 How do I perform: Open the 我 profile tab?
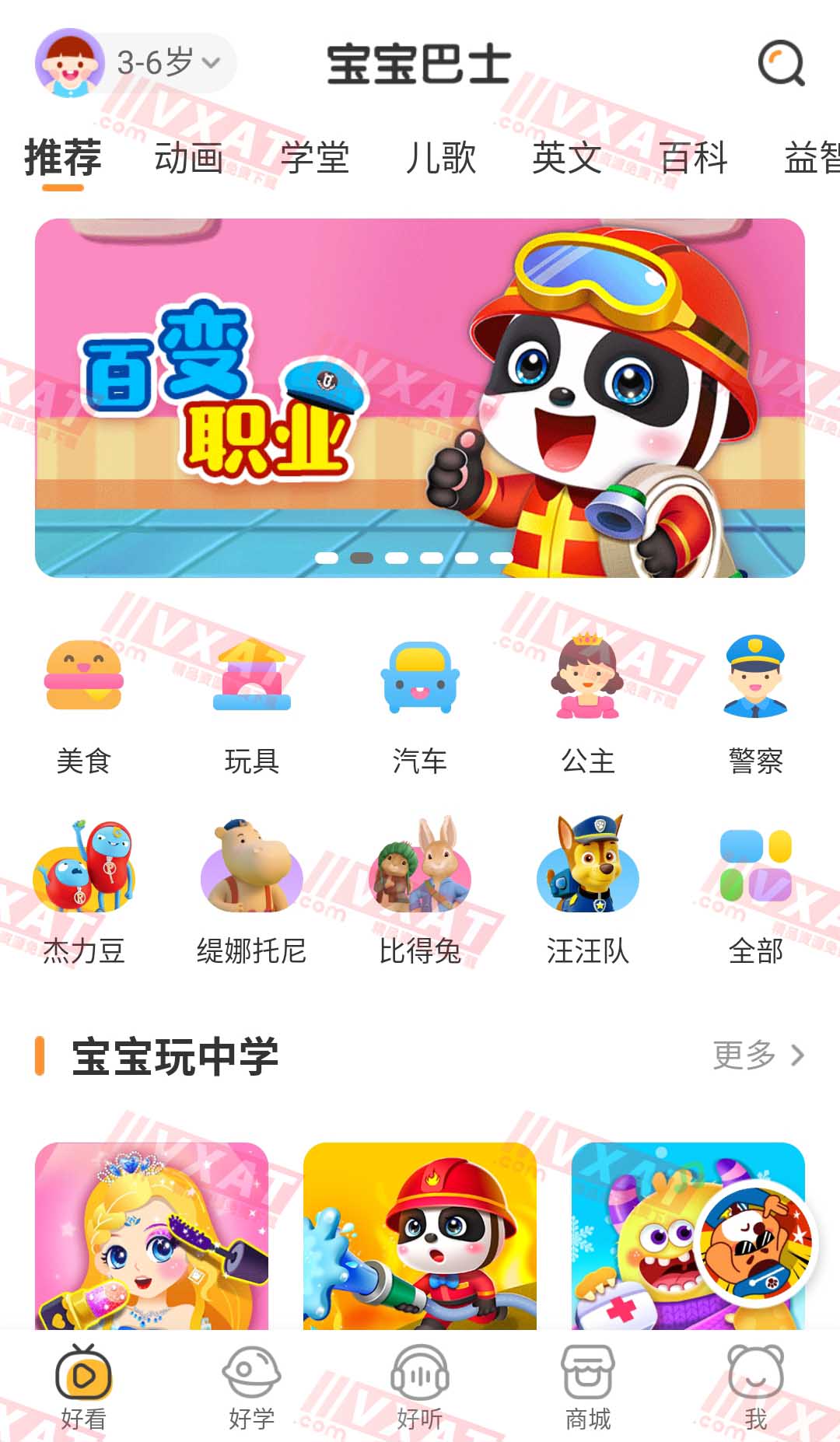coord(756,1388)
